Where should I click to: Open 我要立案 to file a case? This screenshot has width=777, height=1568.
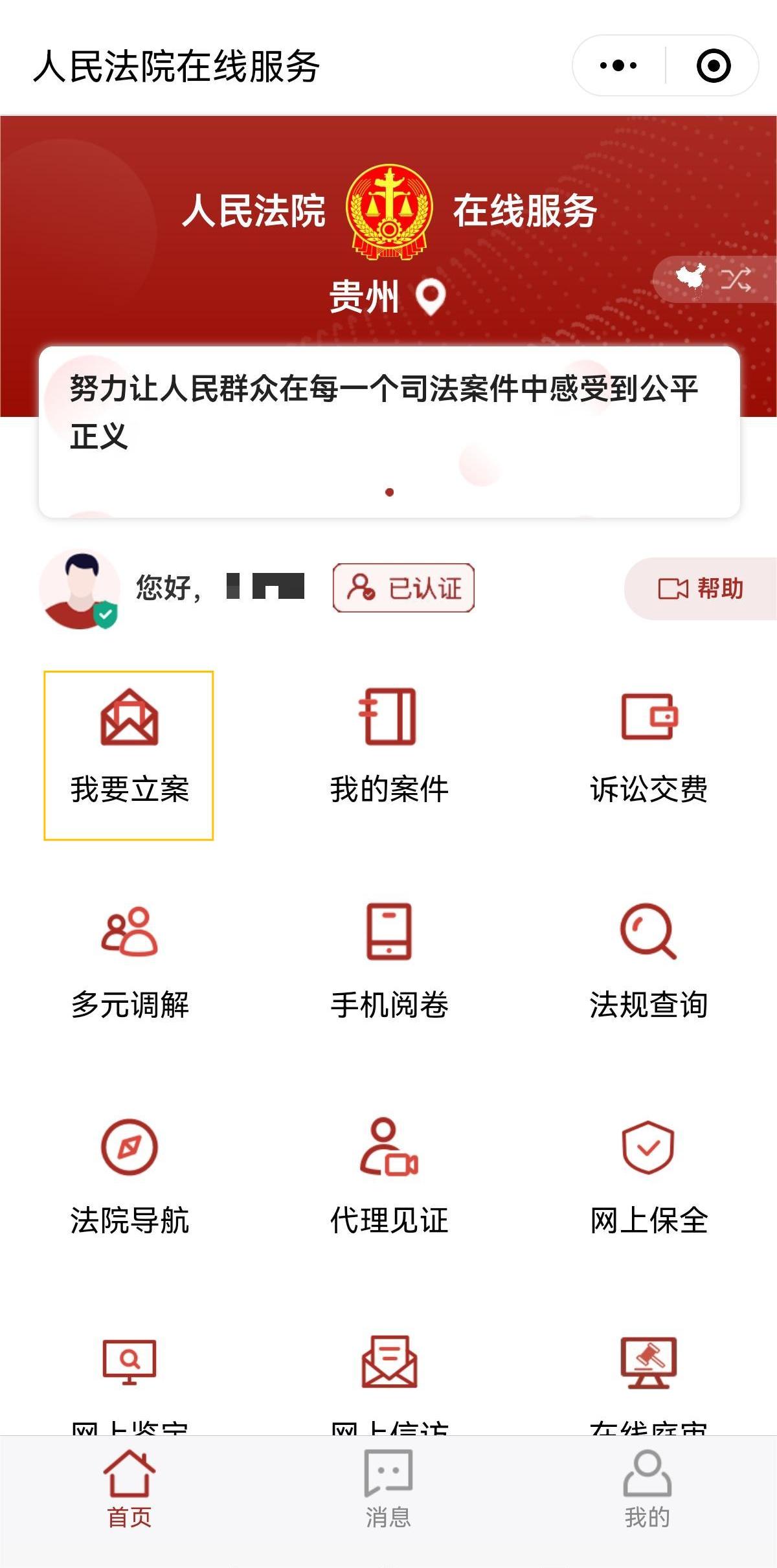pyautogui.click(x=129, y=755)
